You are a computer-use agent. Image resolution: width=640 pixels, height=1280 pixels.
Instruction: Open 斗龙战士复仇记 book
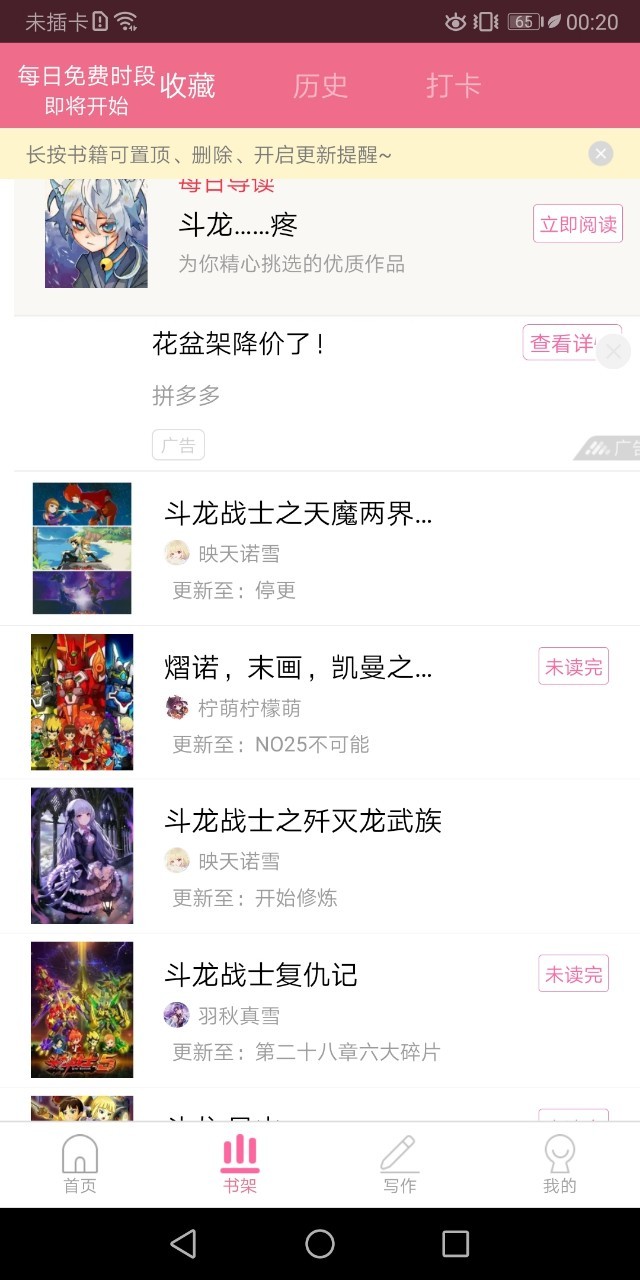[320, 1011]
